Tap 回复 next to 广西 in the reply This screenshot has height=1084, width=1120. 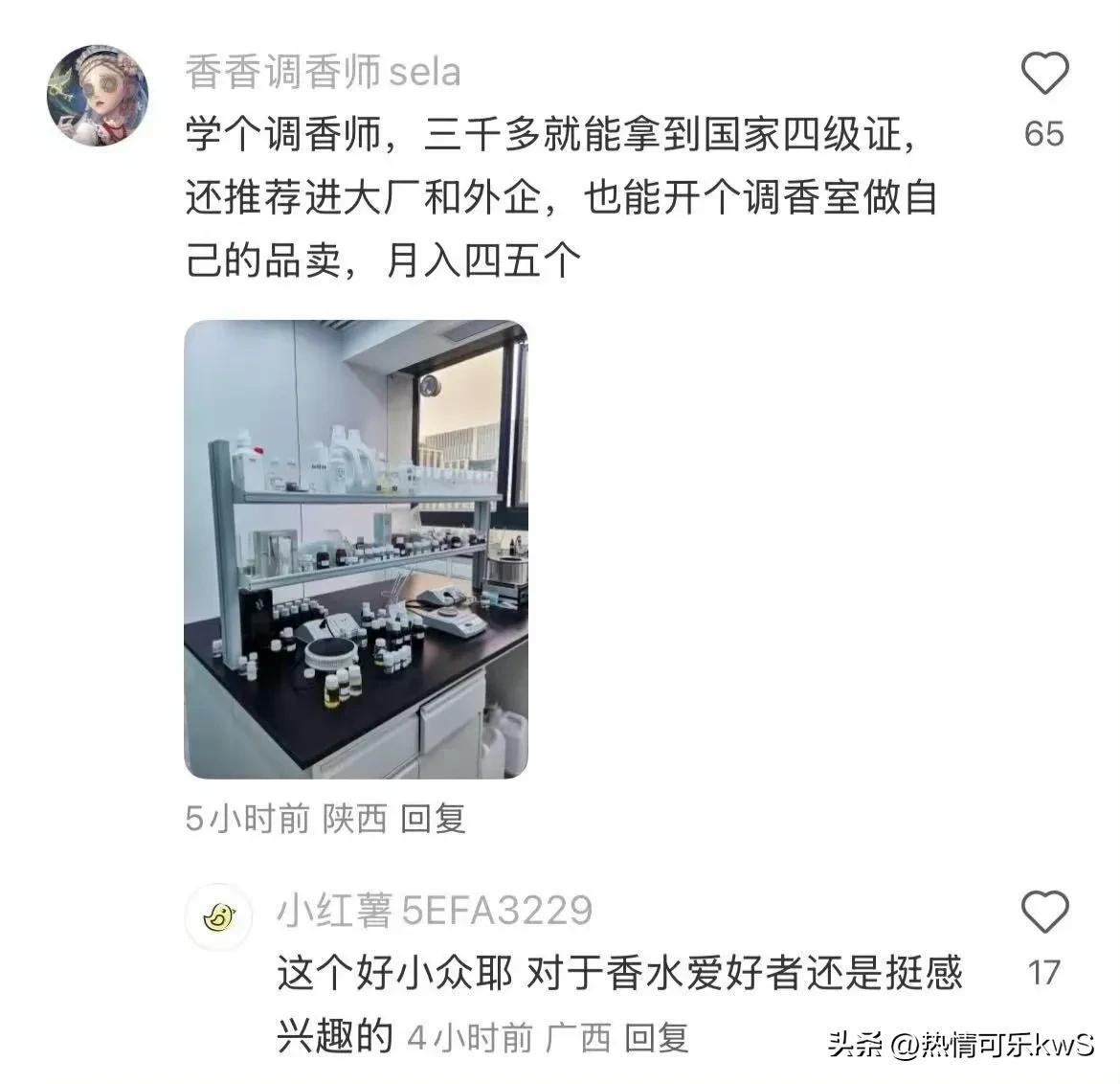coord(657,1037)
